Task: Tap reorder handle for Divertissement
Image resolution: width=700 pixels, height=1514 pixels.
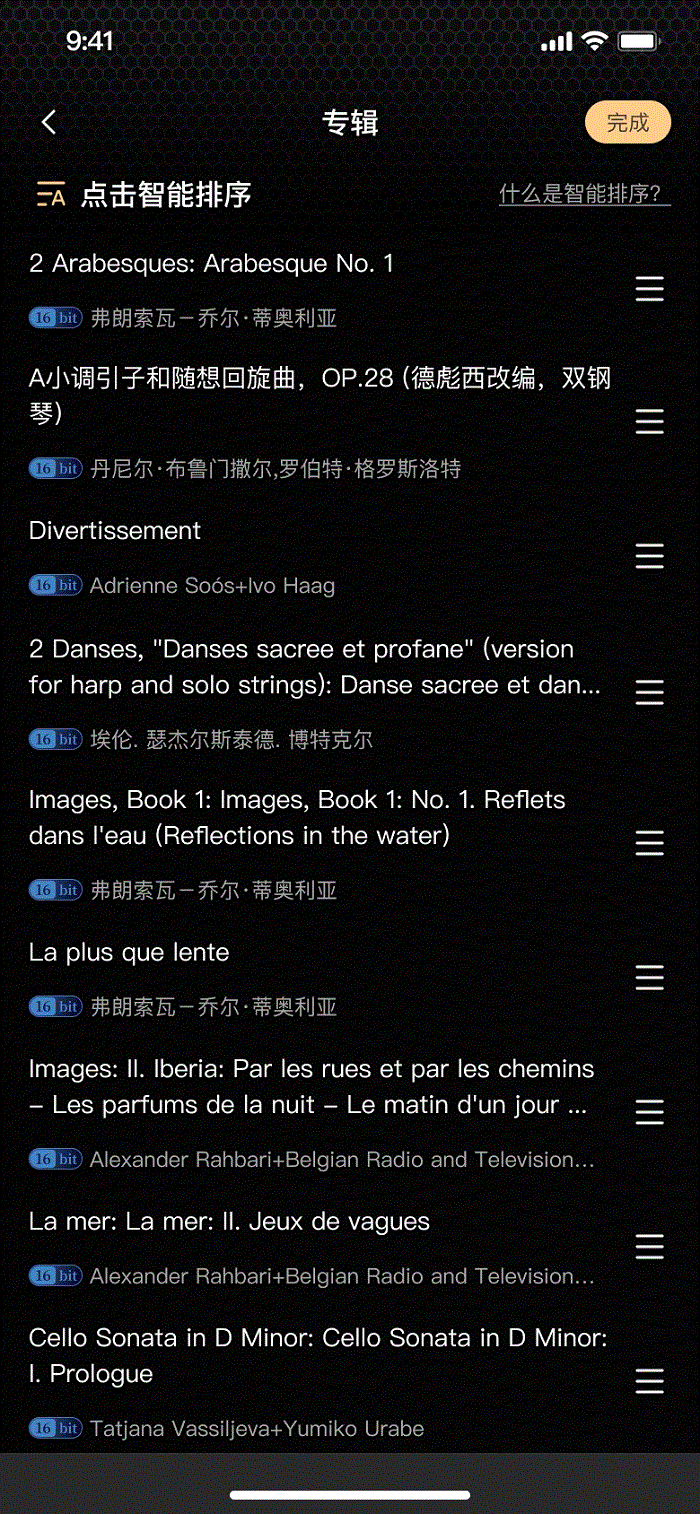Action: (x=650, y=556)
